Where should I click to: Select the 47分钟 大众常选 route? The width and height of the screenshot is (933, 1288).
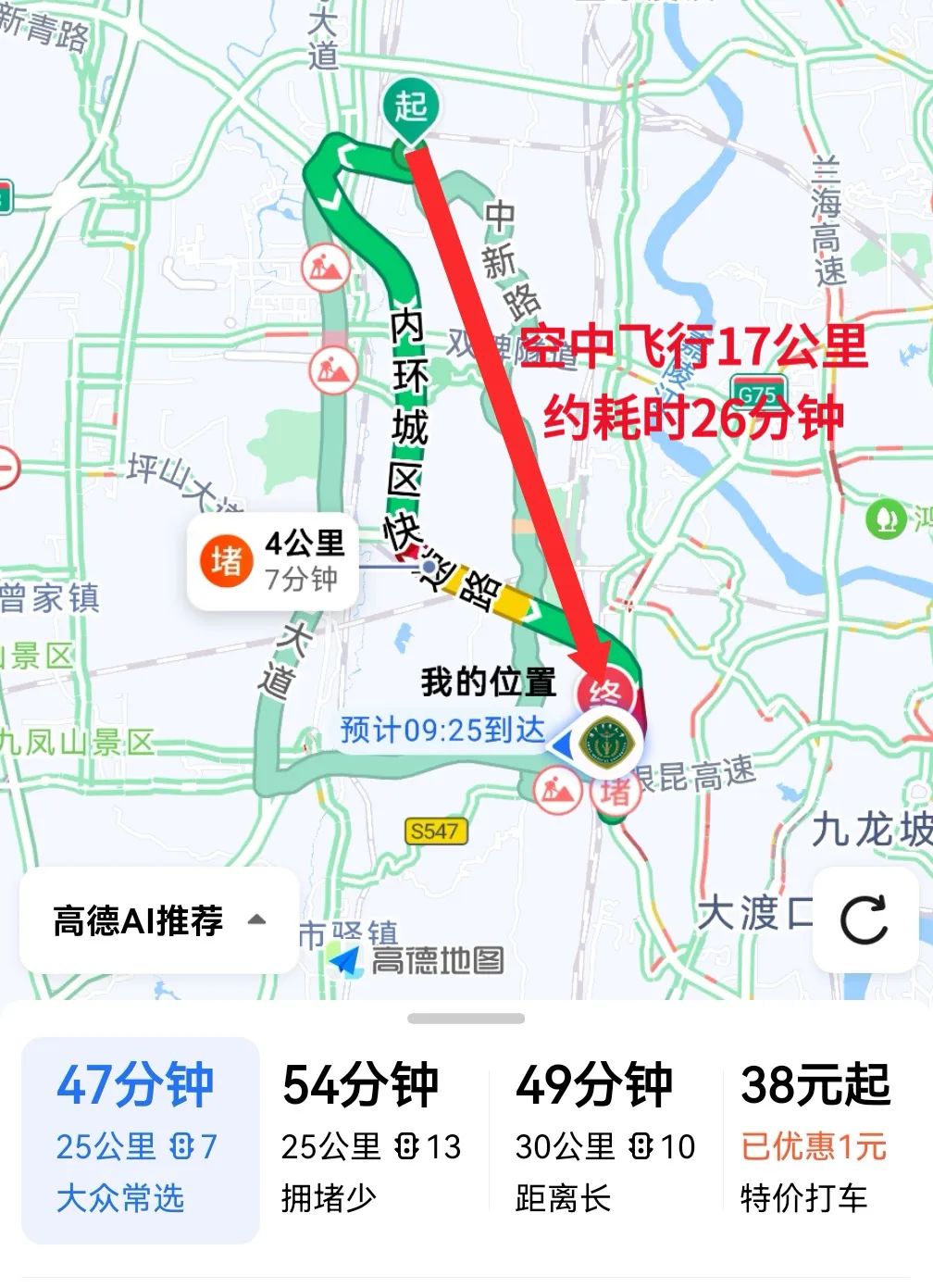pos(140,1140)
